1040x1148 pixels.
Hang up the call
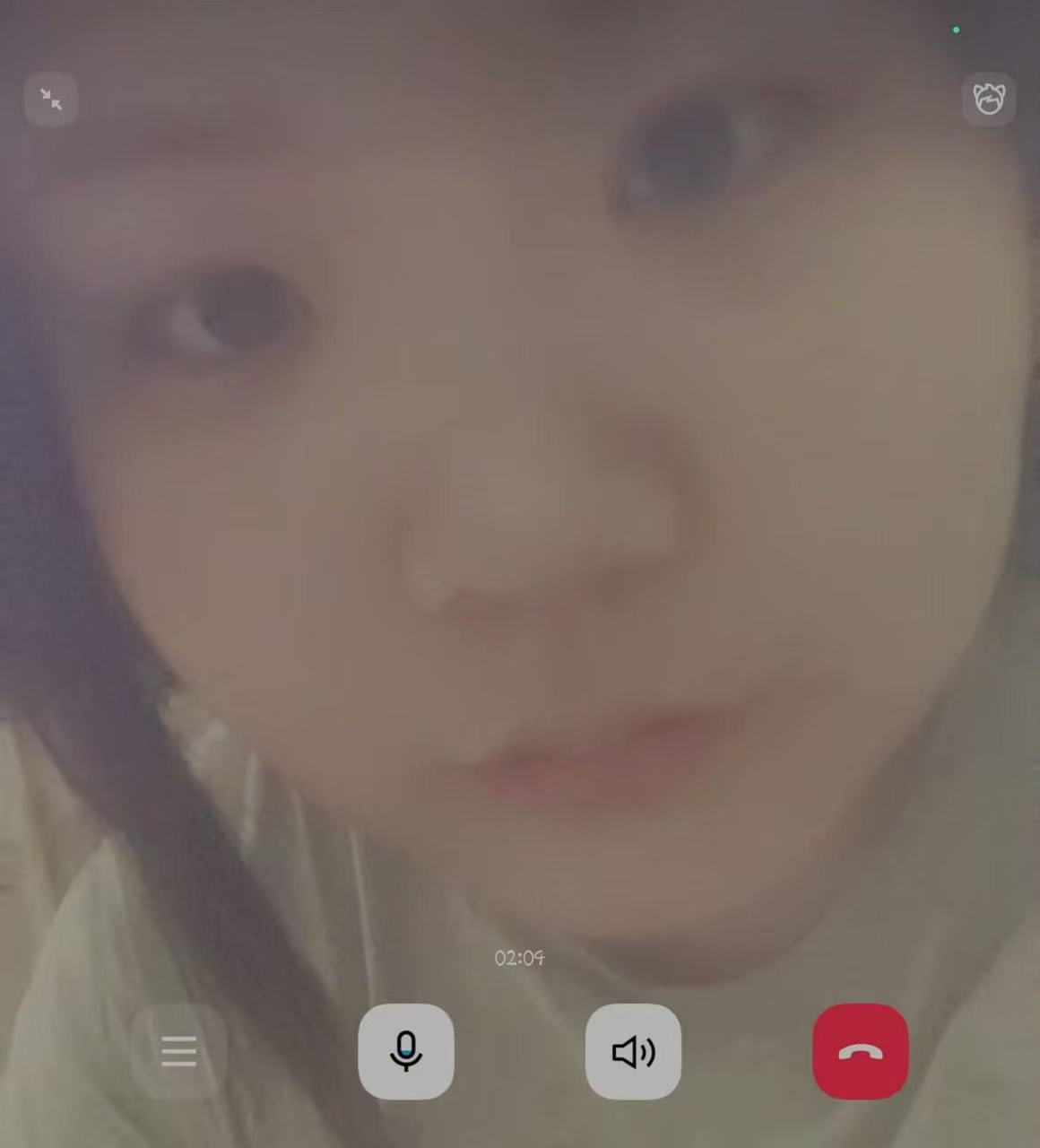click(x=861, y=1051)
